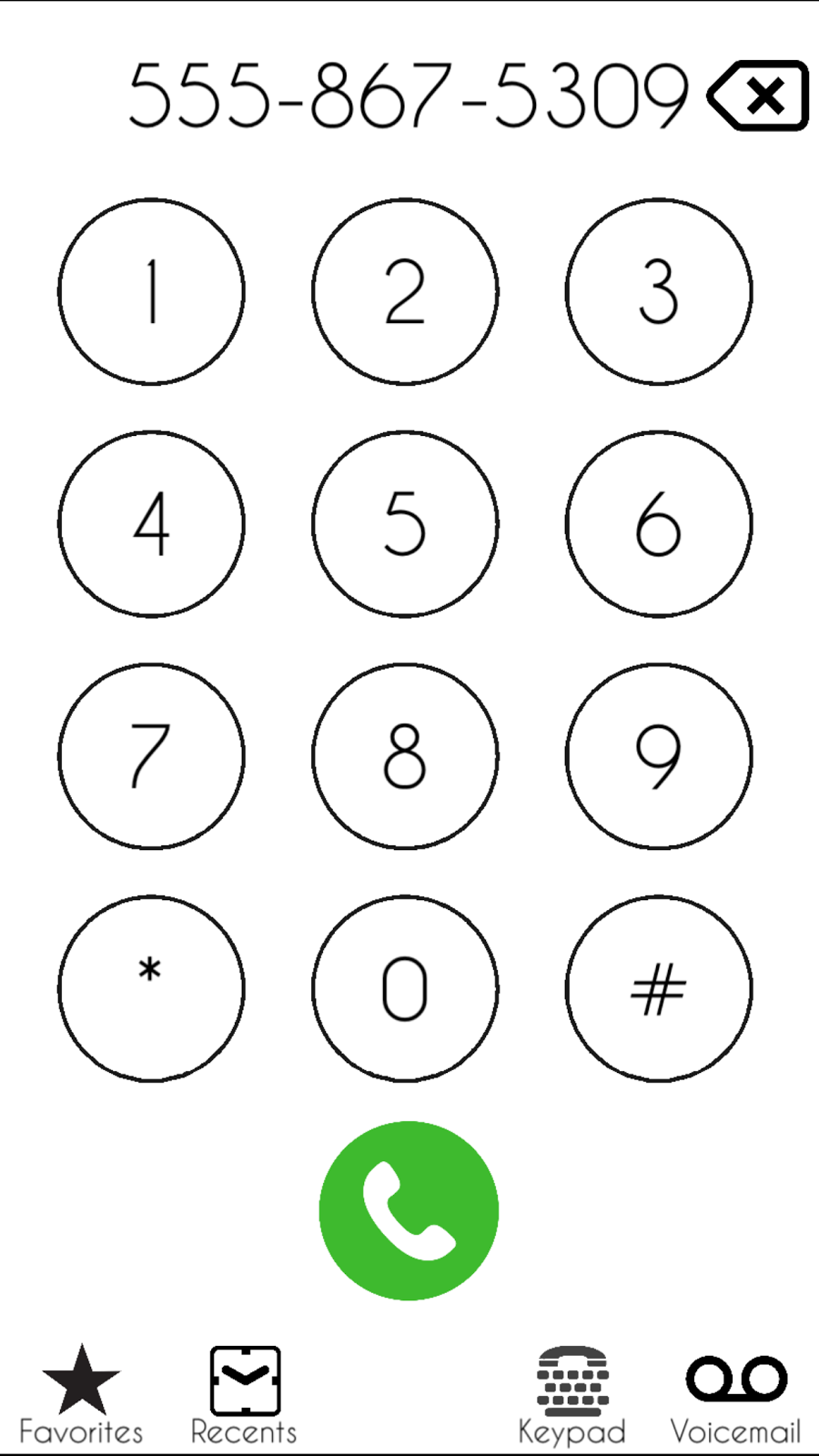This screenshot has width=819, height=1456.
Task: Enter the digit 6
Action: [659, 524]
